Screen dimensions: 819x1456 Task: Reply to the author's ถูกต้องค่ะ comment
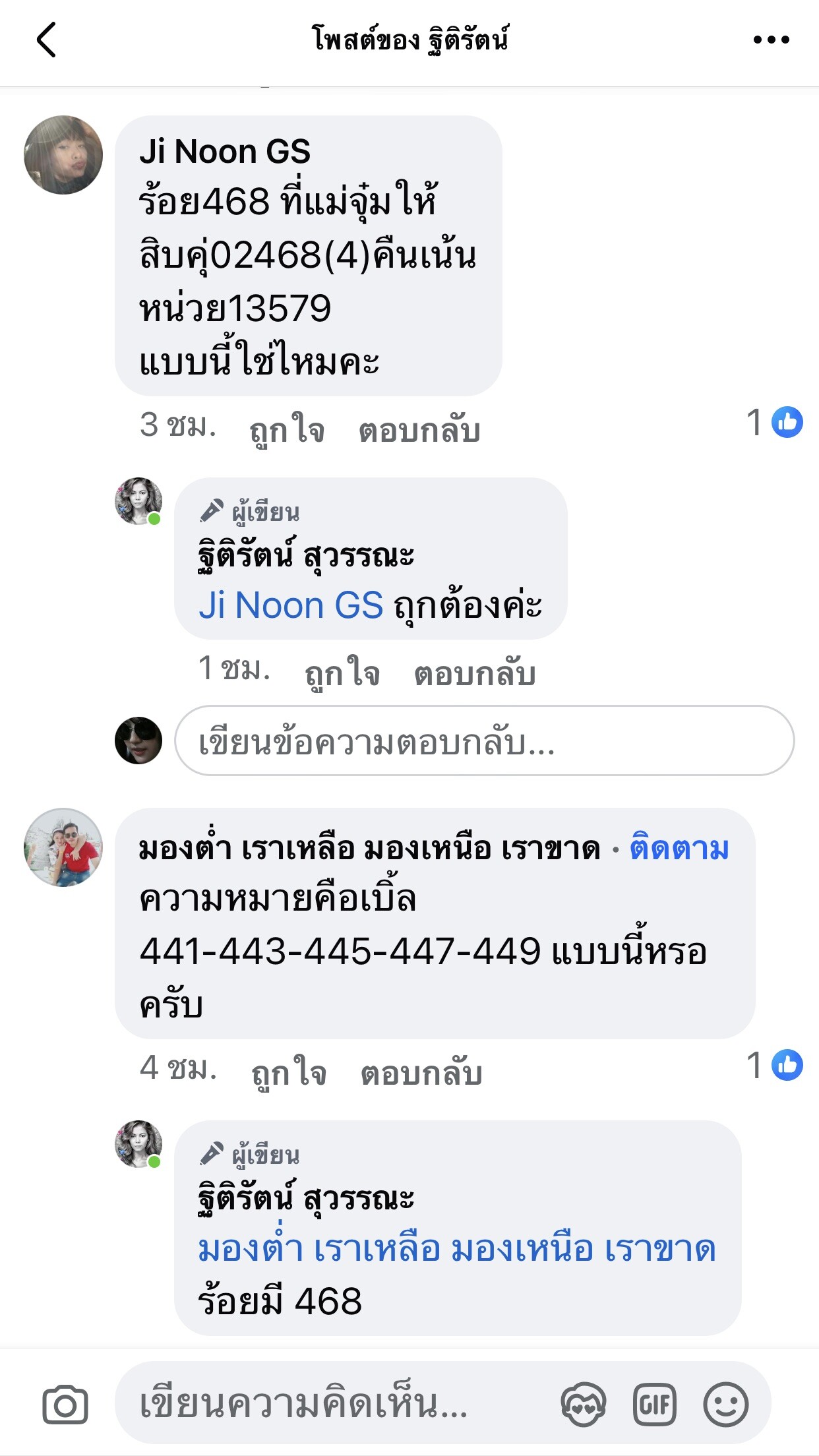click(474, 673)
